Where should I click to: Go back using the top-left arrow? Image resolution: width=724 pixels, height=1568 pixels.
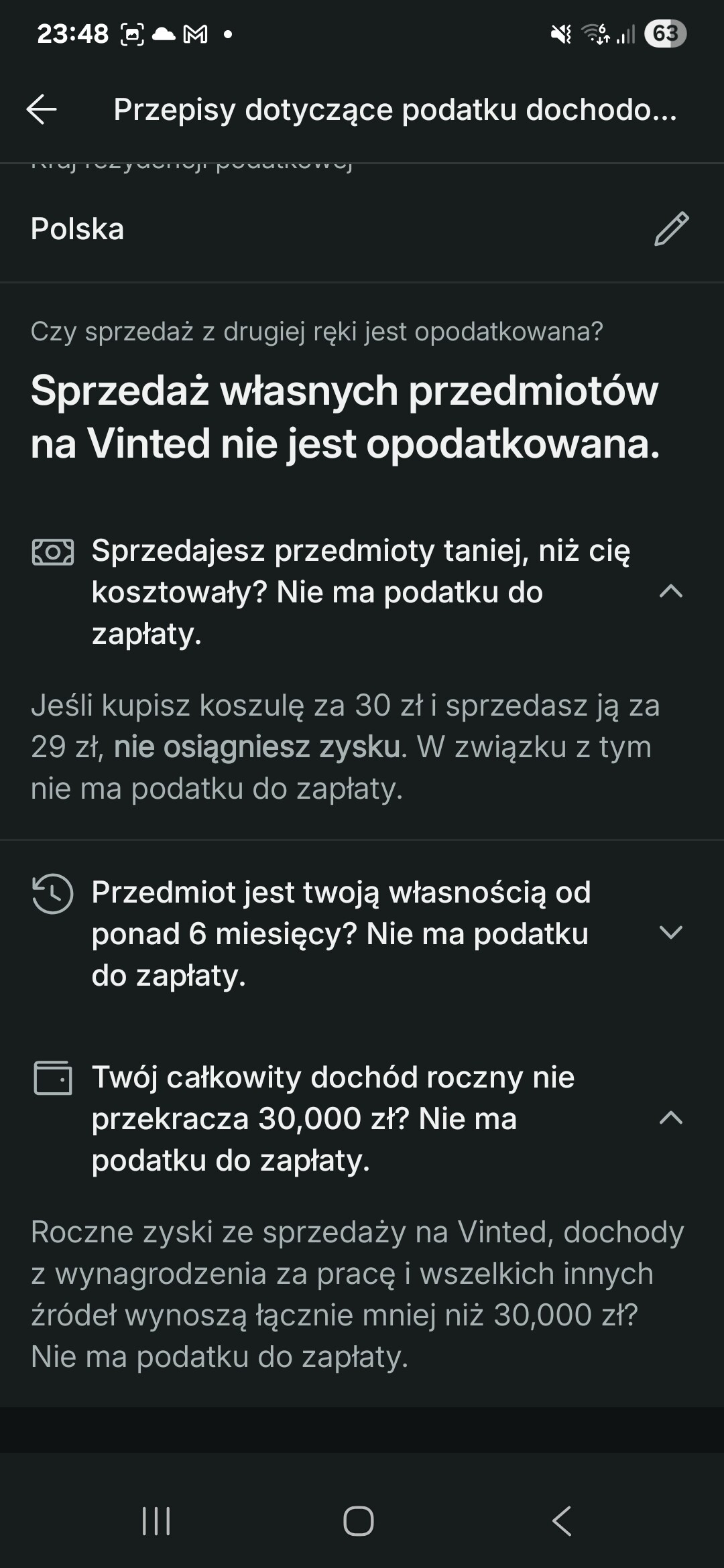point(42,109)
